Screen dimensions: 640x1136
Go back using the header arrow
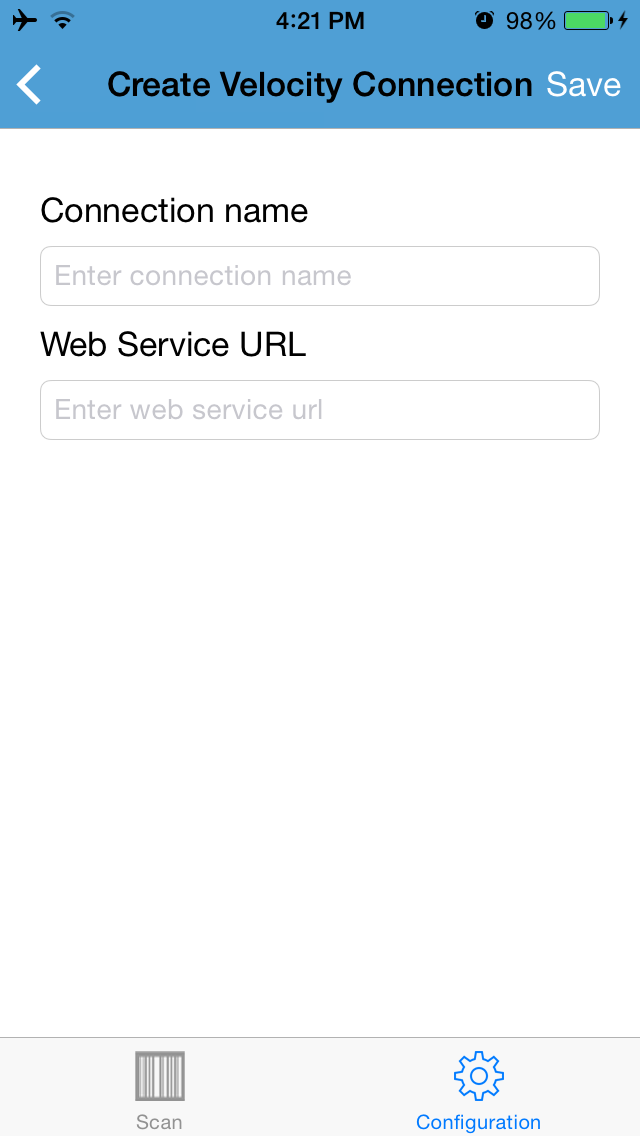pyautogui.click(x=30, y=85)
